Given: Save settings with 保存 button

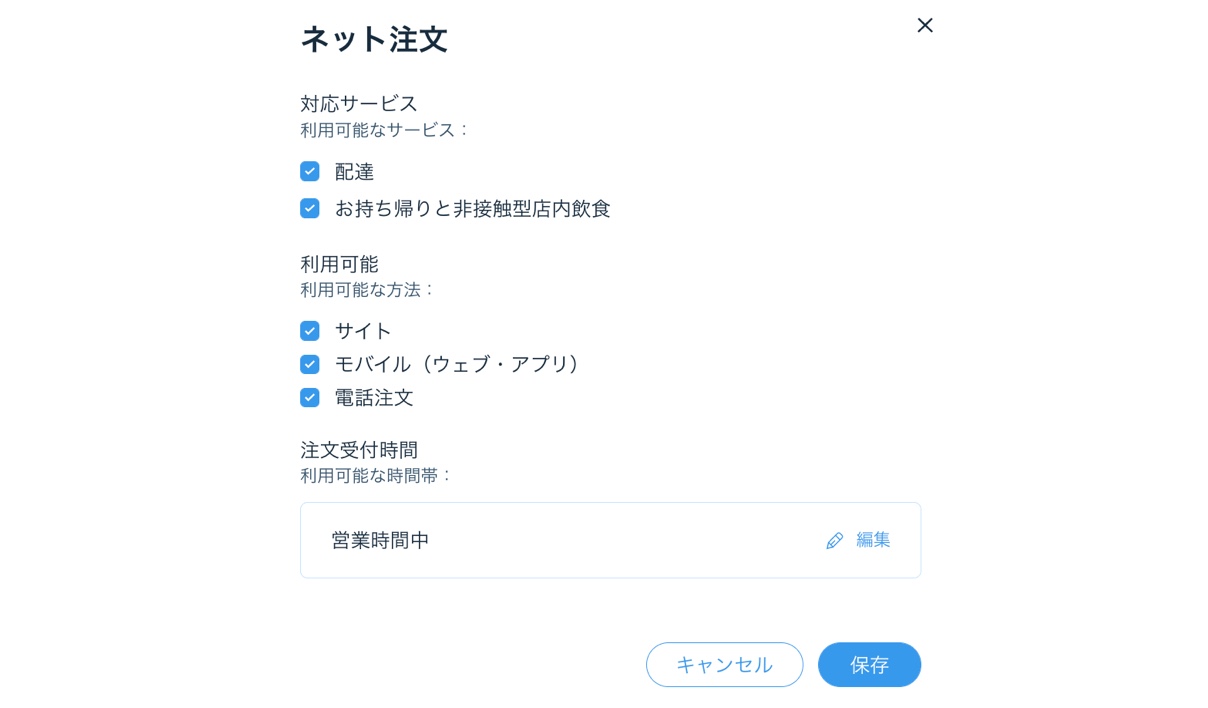Looking at the screenshot, I should click(x=869, y=664).
